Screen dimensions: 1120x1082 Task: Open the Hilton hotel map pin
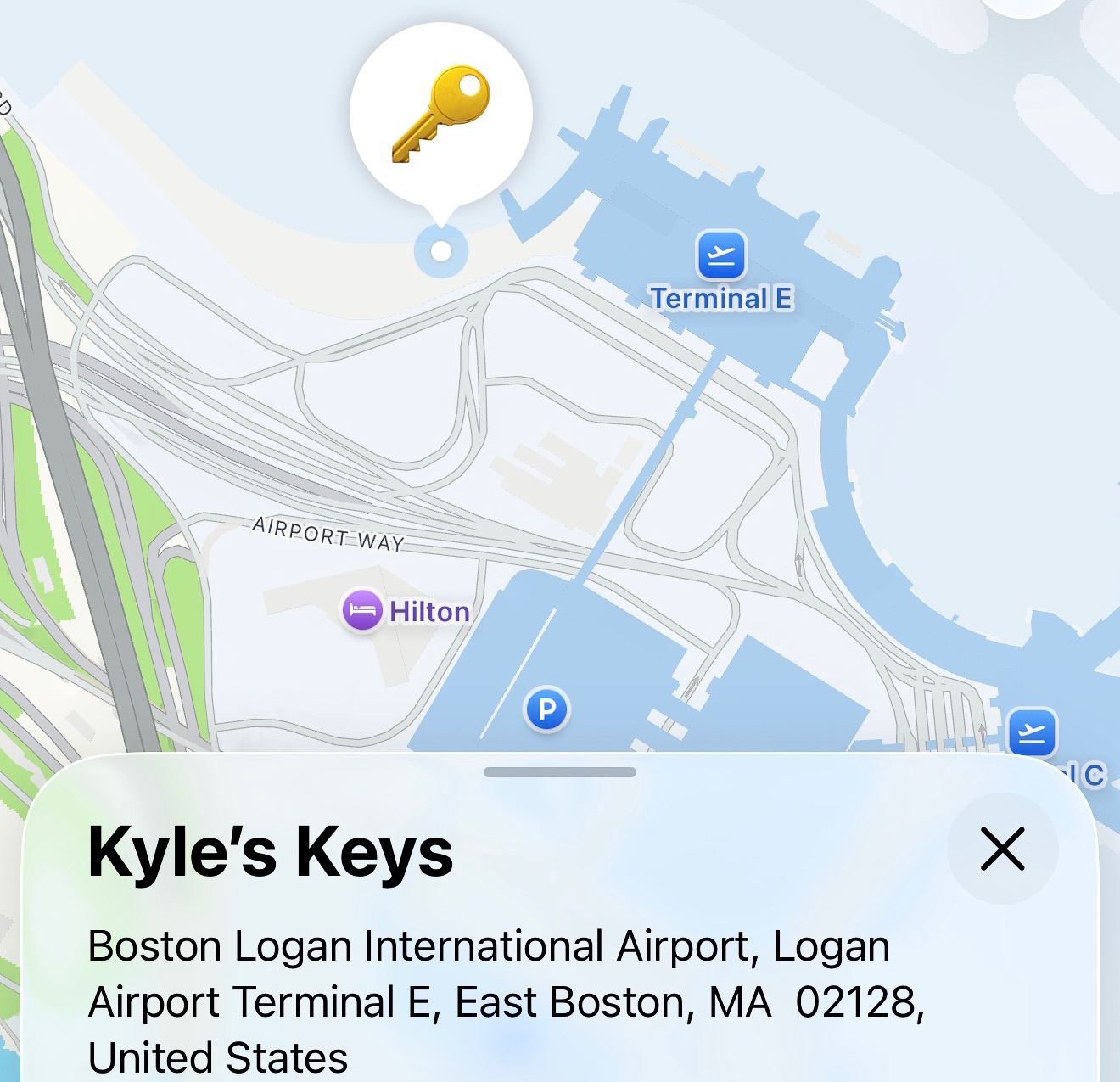[x=362, y=610]
